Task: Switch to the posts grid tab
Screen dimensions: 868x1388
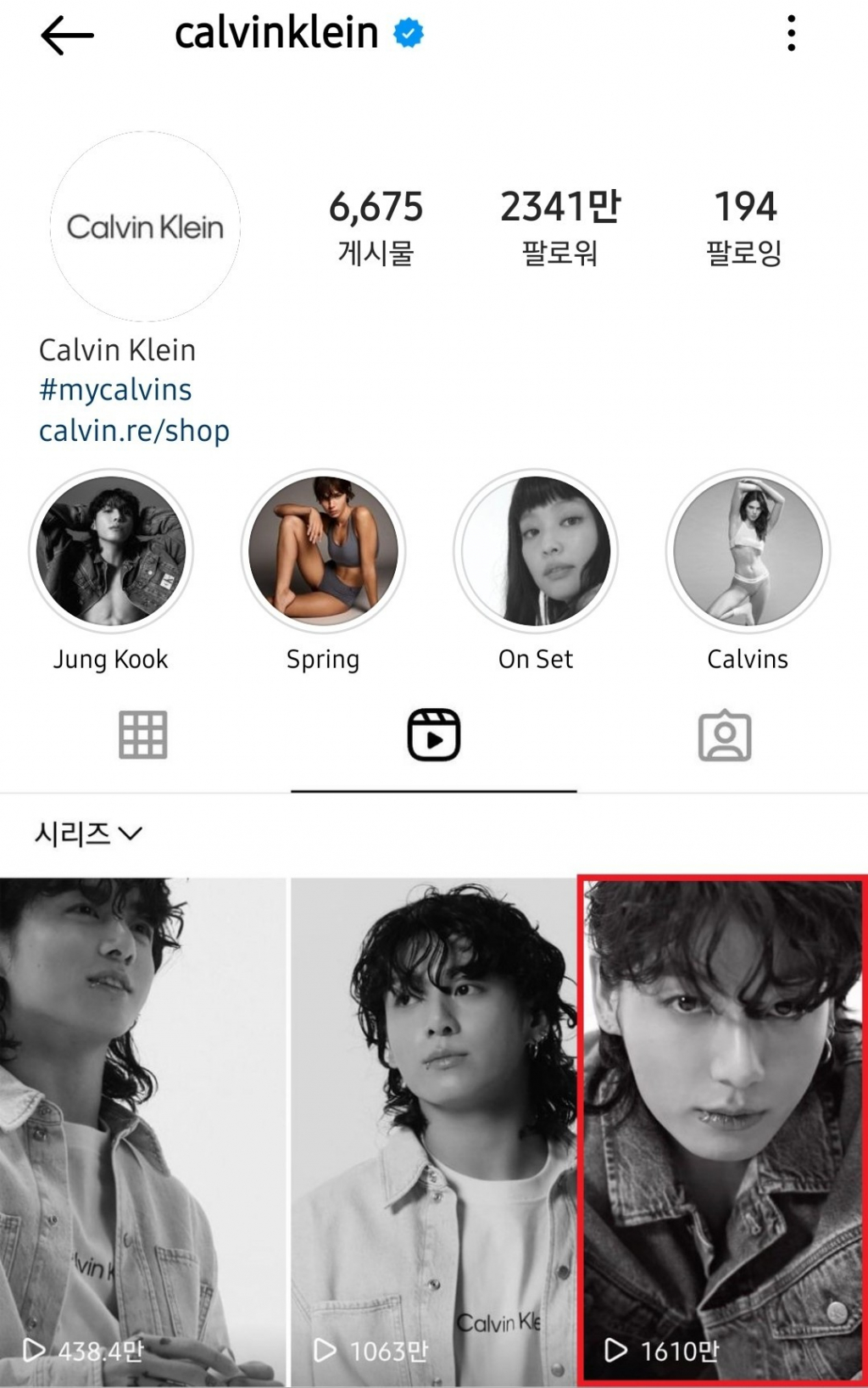Action: [143, 734]
